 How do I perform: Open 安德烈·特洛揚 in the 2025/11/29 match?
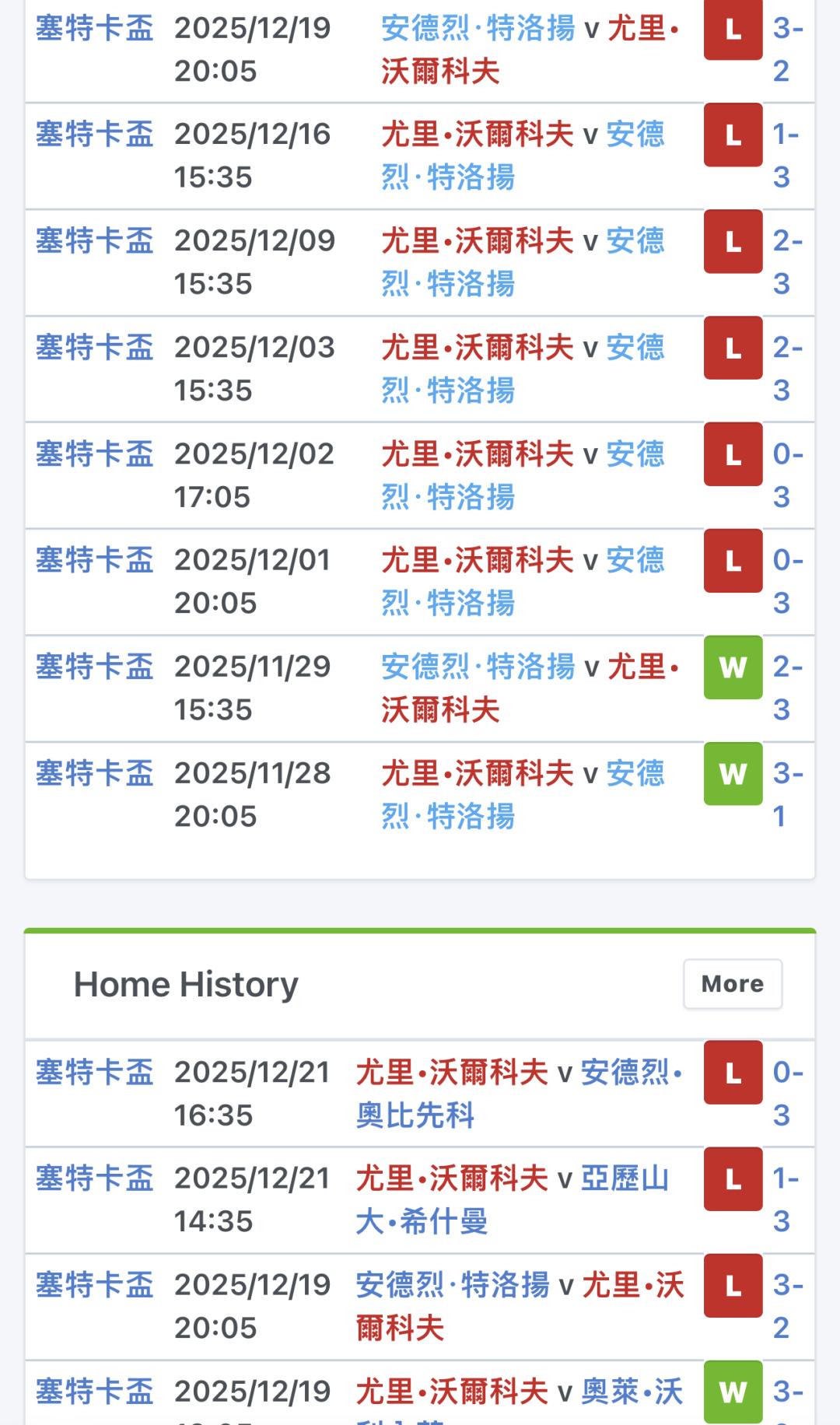[478, 667]
